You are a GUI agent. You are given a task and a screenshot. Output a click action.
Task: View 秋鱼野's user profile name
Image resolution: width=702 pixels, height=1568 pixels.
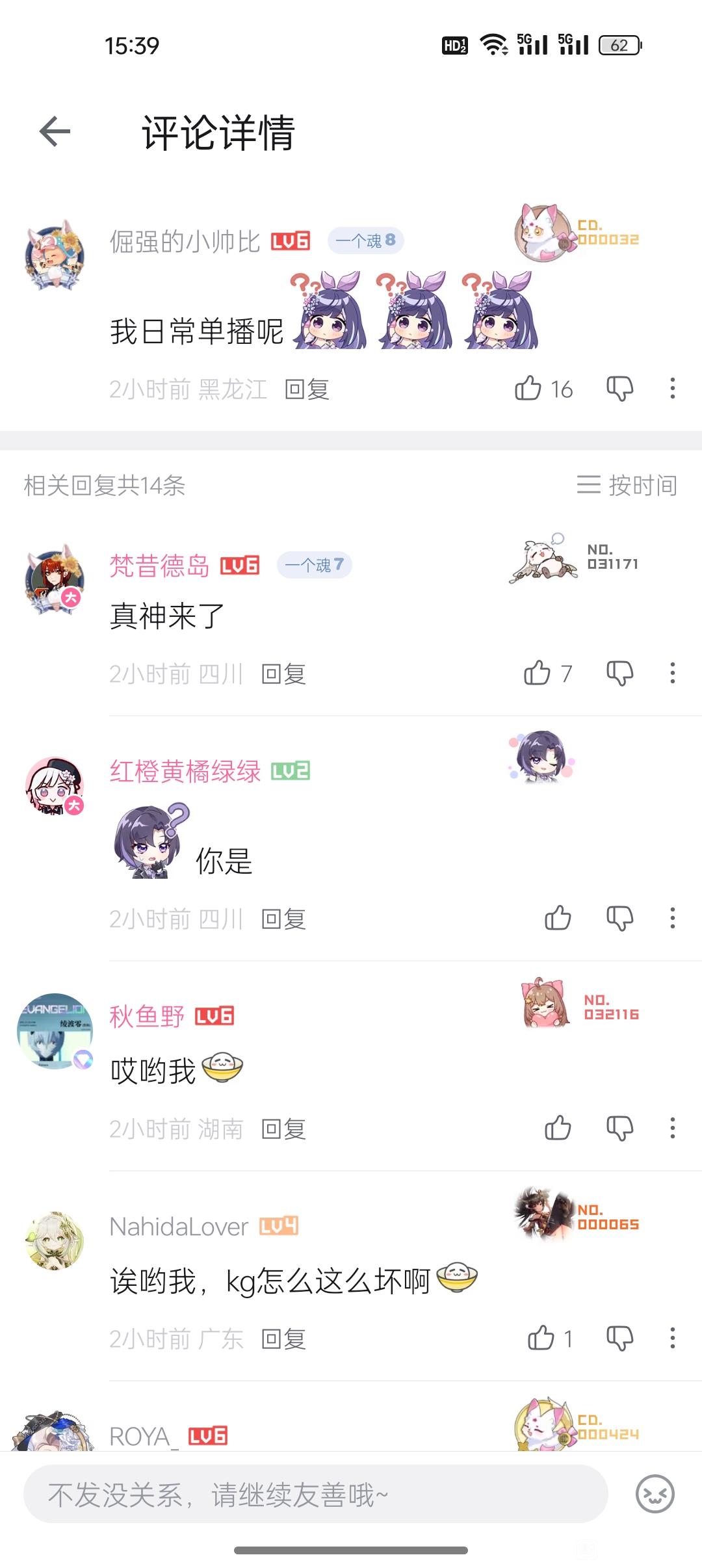pos(147,1016)
